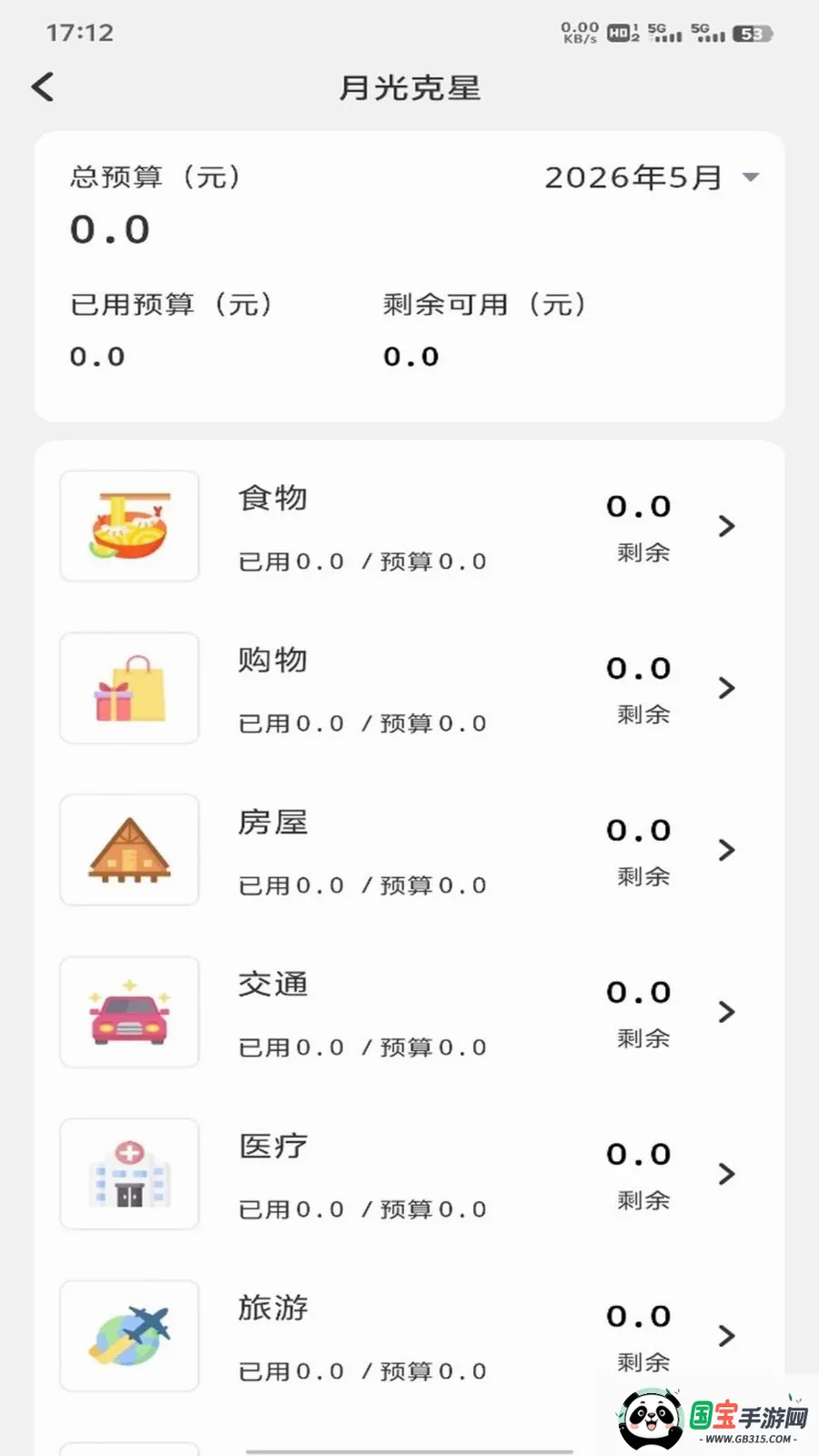The height and width of the screenshot is (1456, 819).
Task: Go back using the top-left arrow
Action: pos(43,87)
